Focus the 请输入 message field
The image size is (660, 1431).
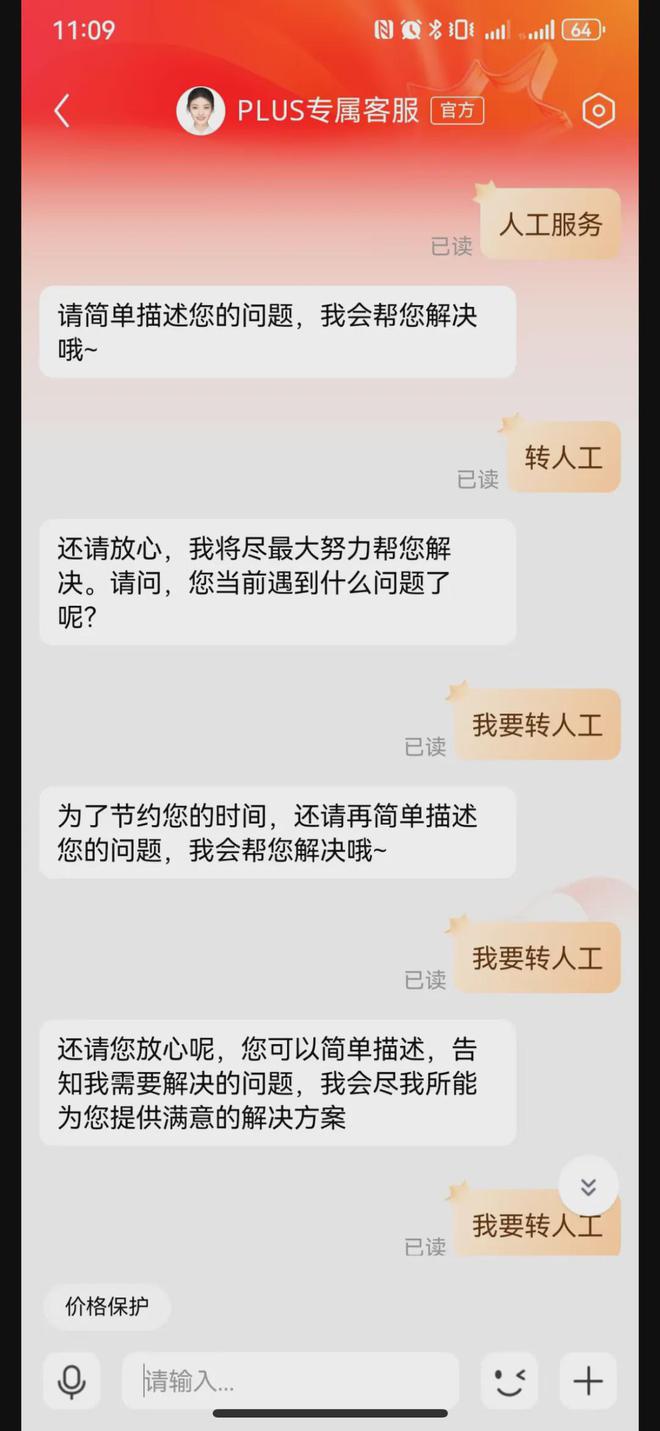tap(290, 1381)
